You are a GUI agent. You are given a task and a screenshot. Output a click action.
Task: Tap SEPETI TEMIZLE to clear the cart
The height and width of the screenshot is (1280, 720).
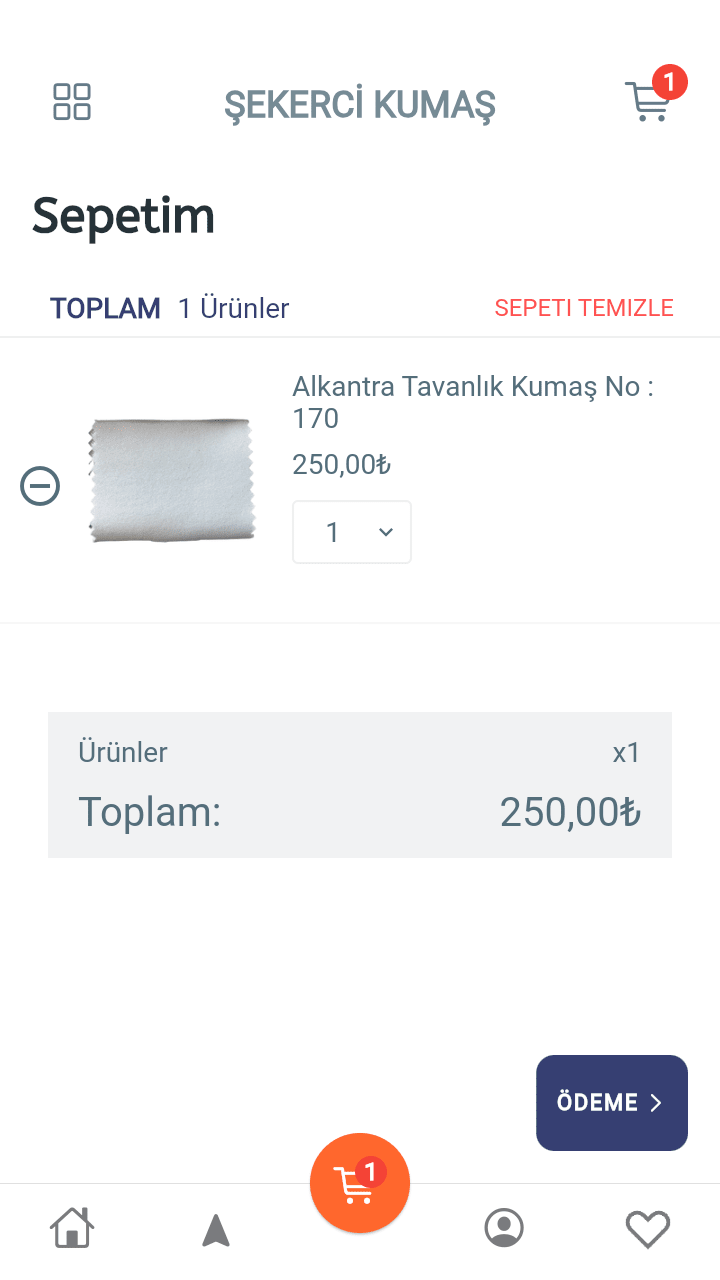pos(584,308)
